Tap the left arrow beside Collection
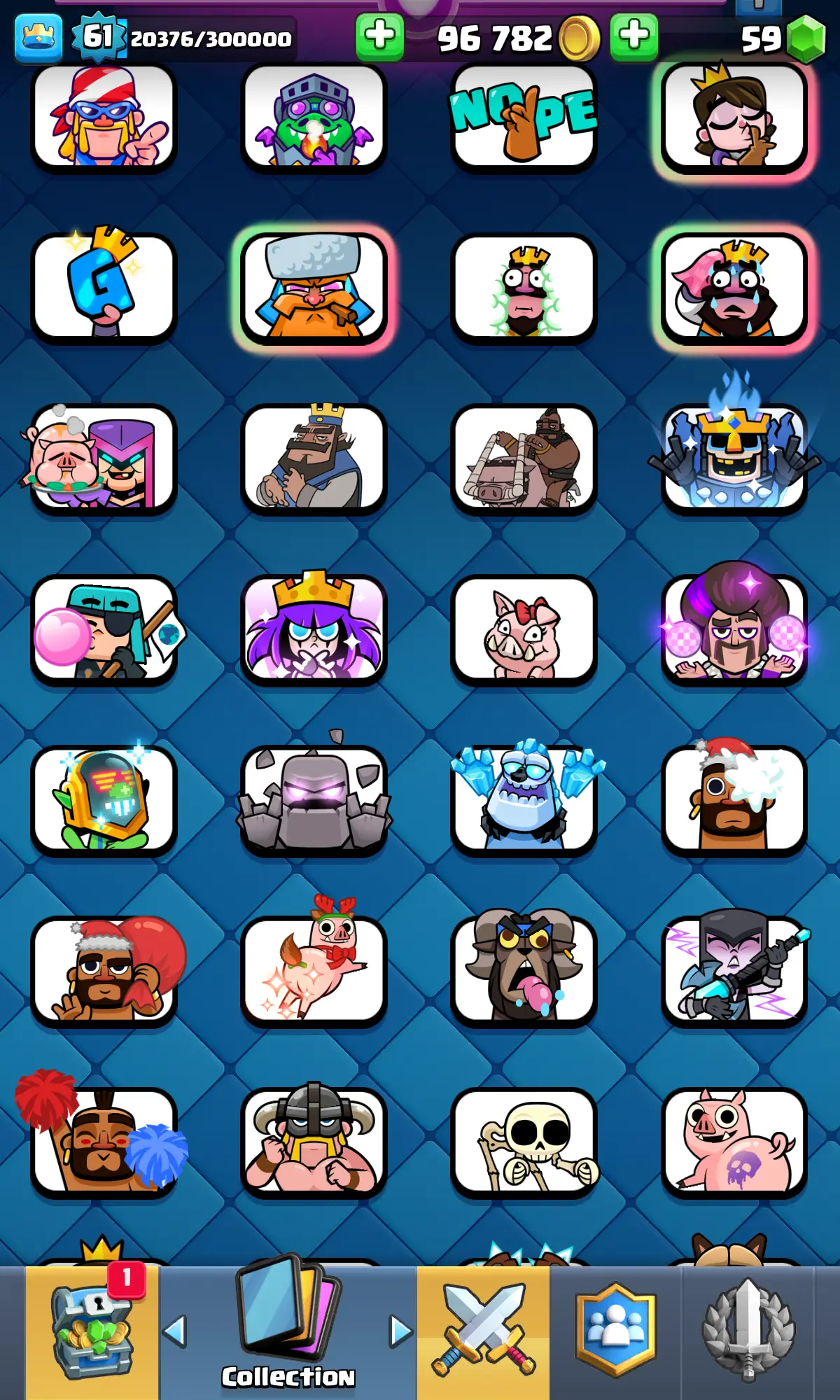The height and width of the screenshot is (1400, 840). pos(175,1331)
